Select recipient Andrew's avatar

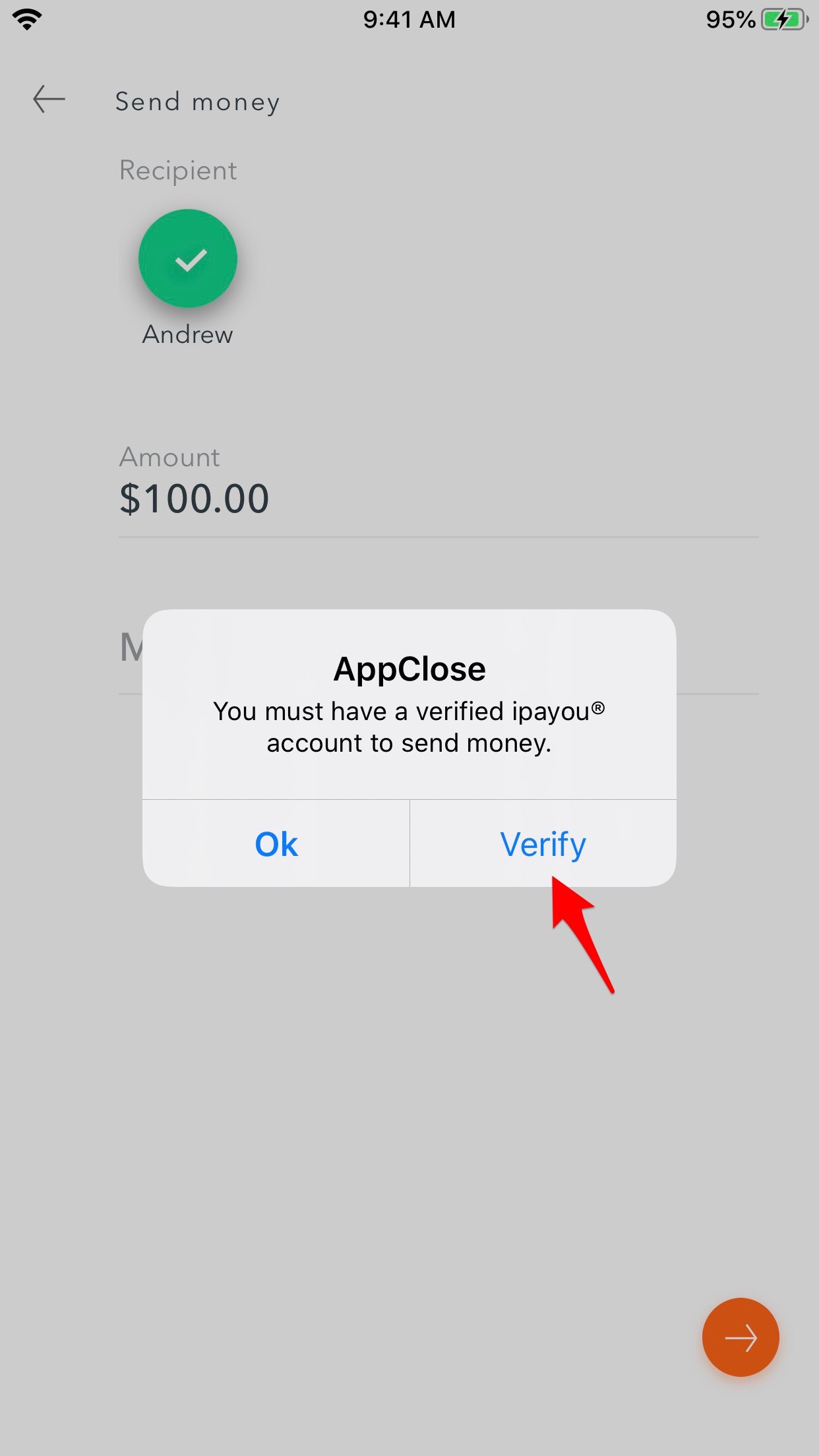coord(188,258)
